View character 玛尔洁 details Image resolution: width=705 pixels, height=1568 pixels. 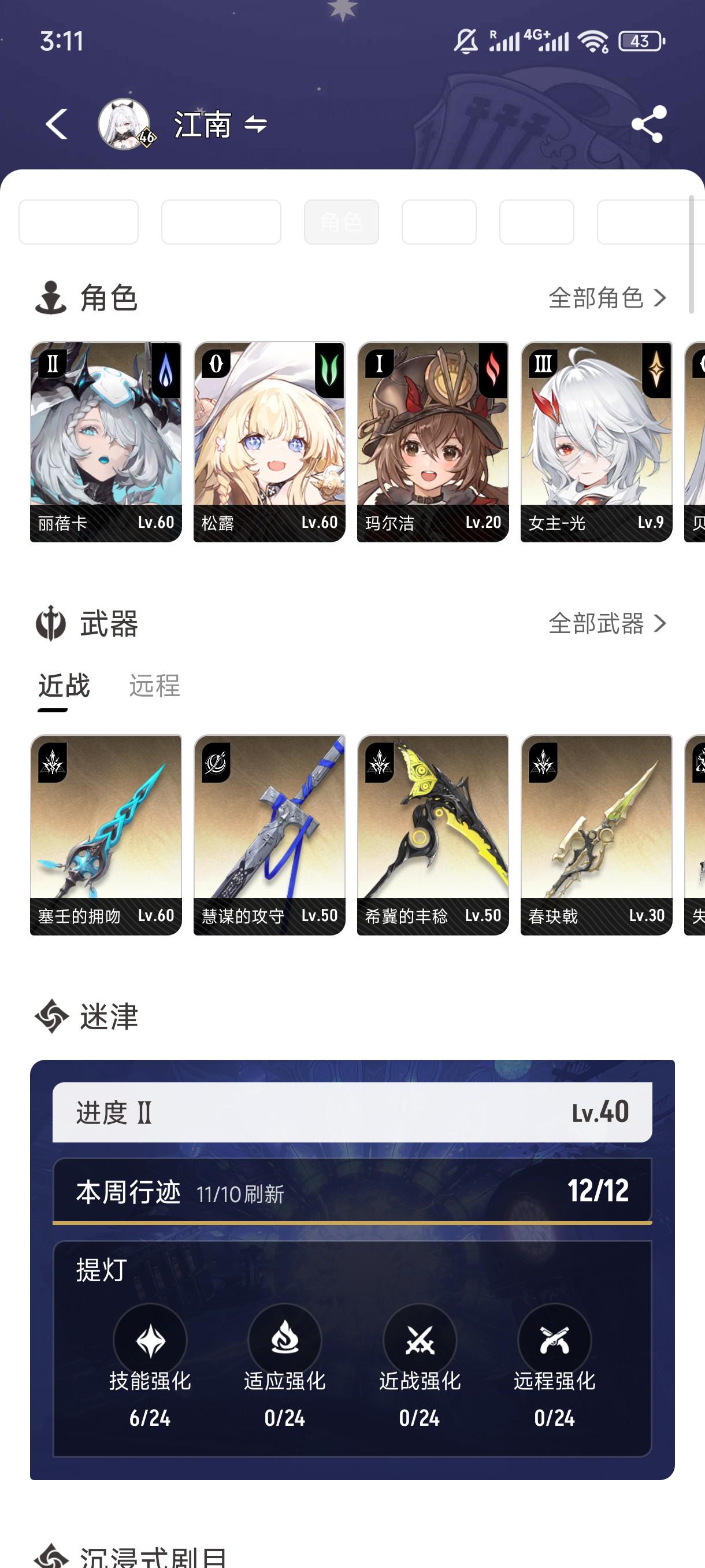click(x=432, y=441)
